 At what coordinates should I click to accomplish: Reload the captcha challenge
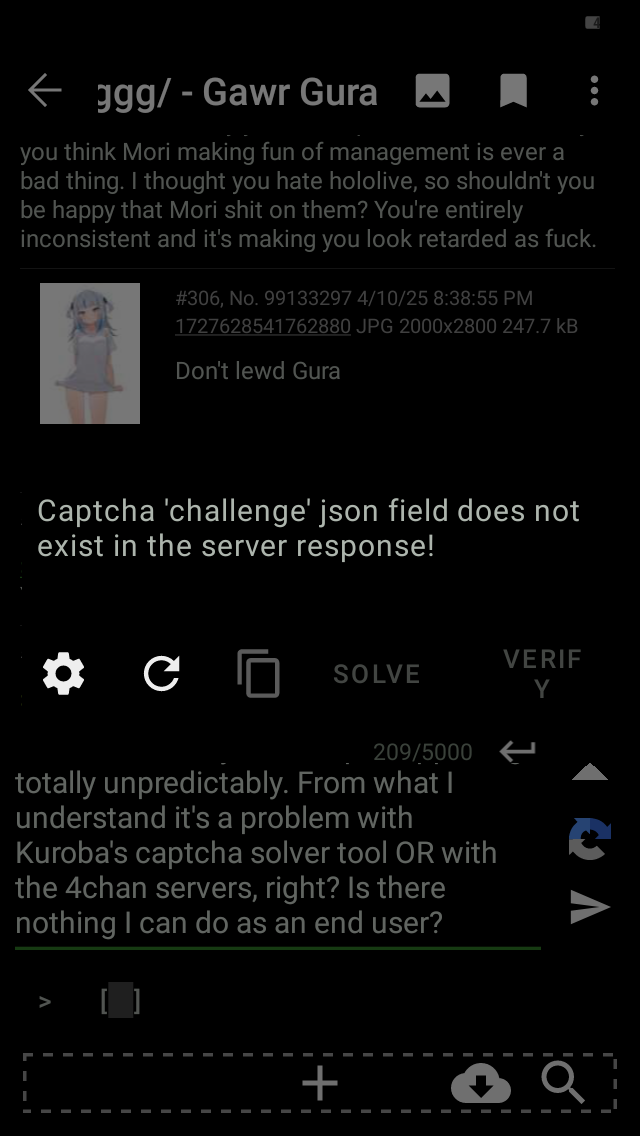(x=162, y=674)
